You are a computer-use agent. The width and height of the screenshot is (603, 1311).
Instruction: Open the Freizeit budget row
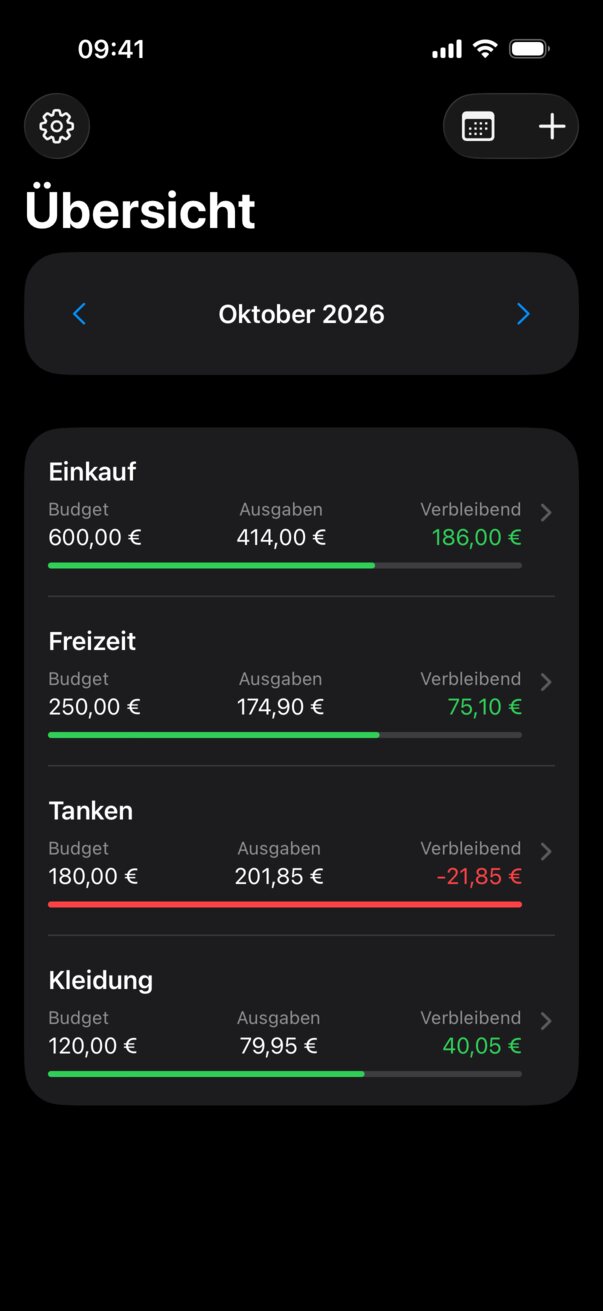(x=301, y=682)
